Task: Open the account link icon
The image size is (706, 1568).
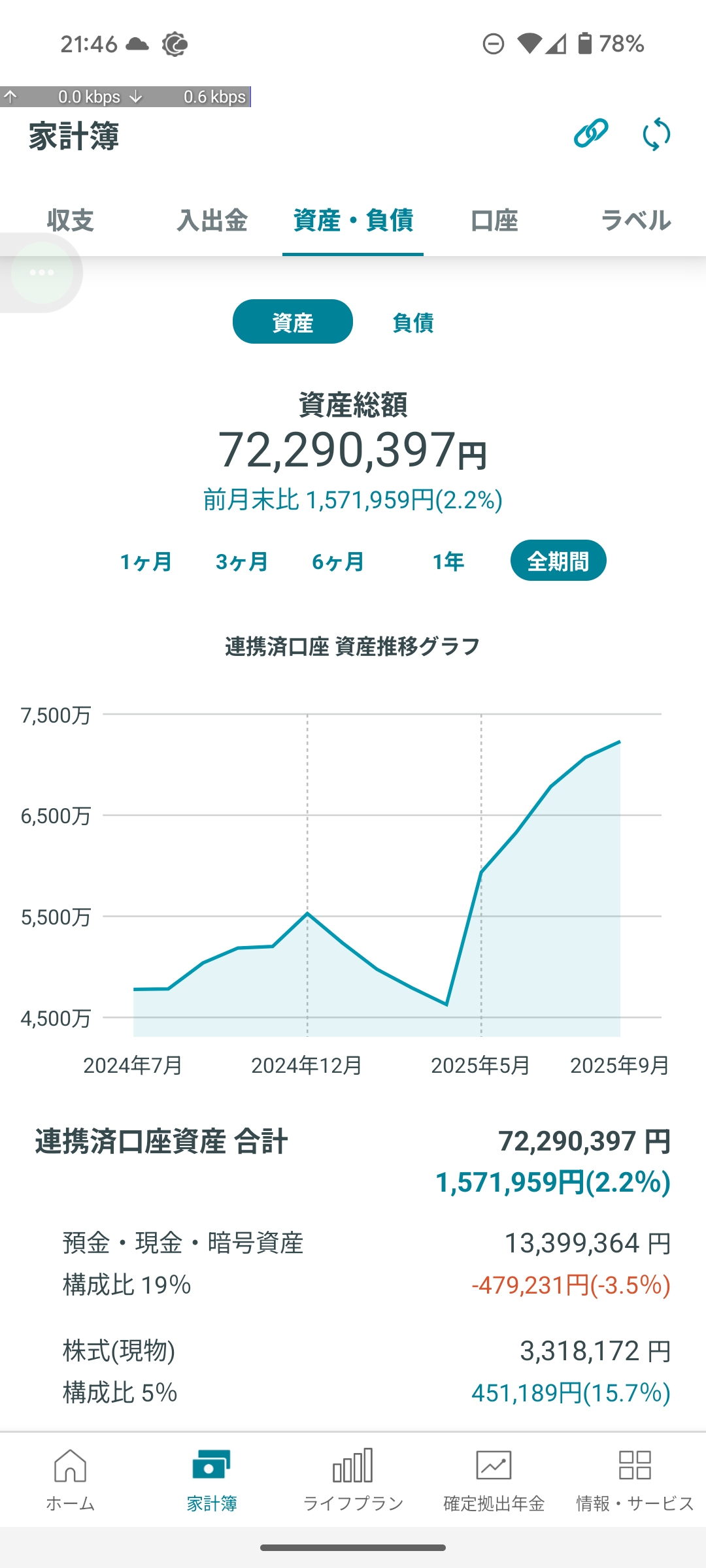Action: pos(591,134)
